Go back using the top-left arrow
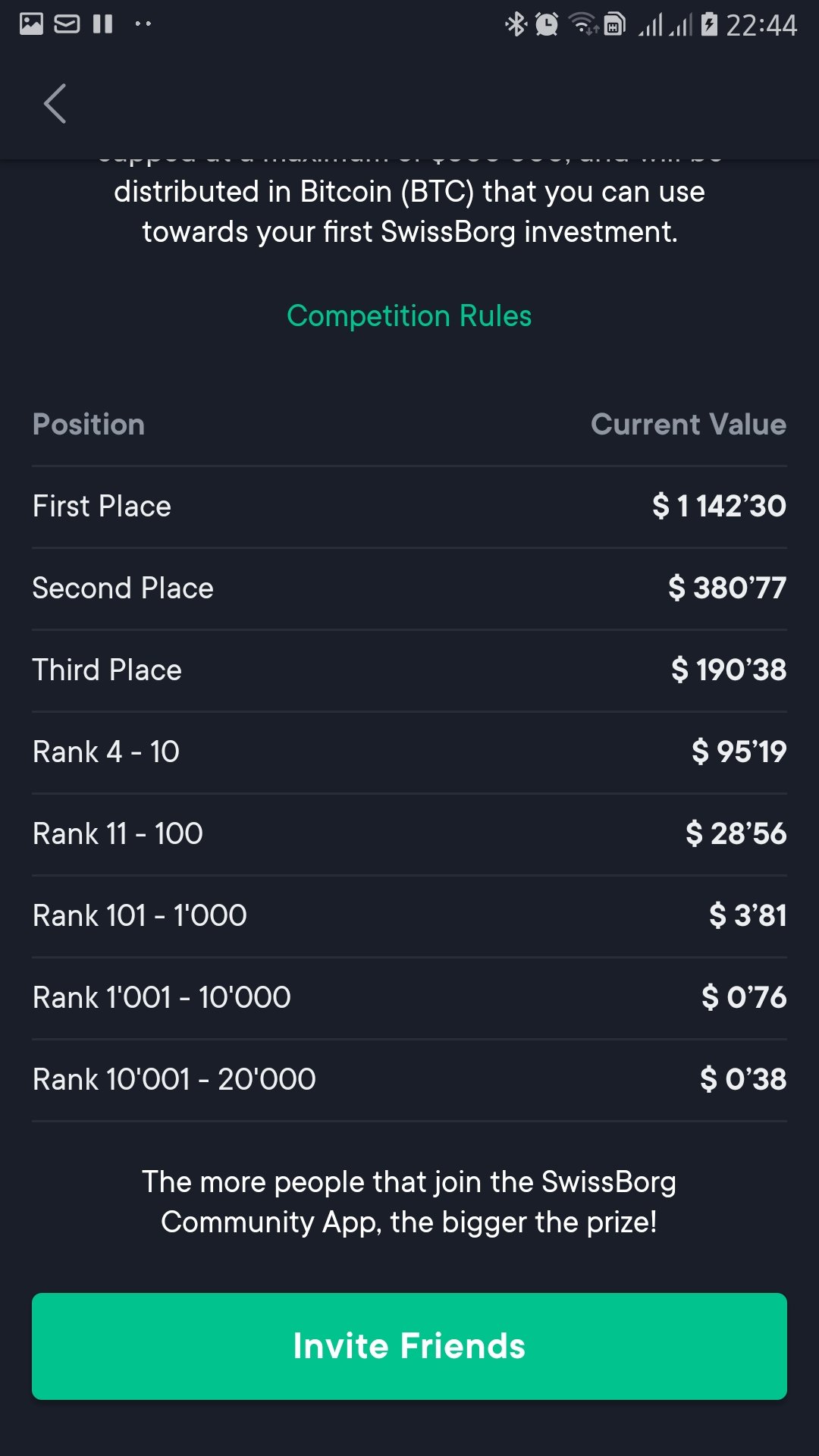 (55, 103)
